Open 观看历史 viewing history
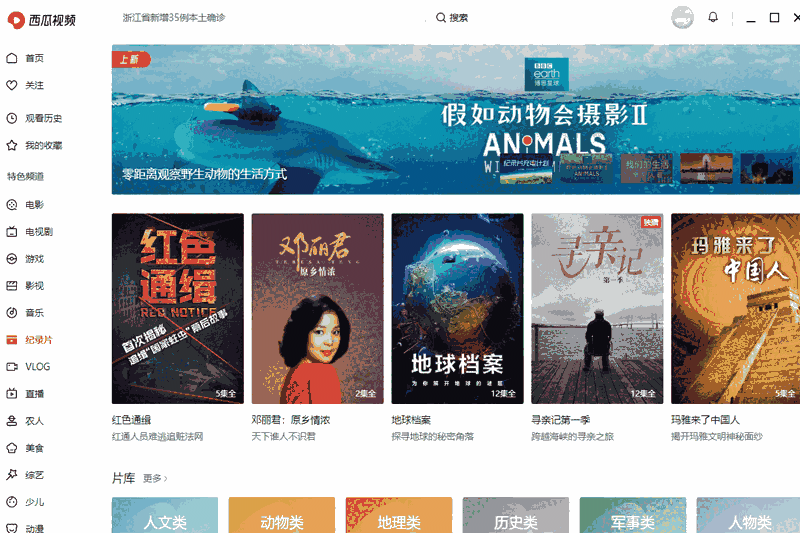This screenshot has width=800, height=533. tap(42, 118)
